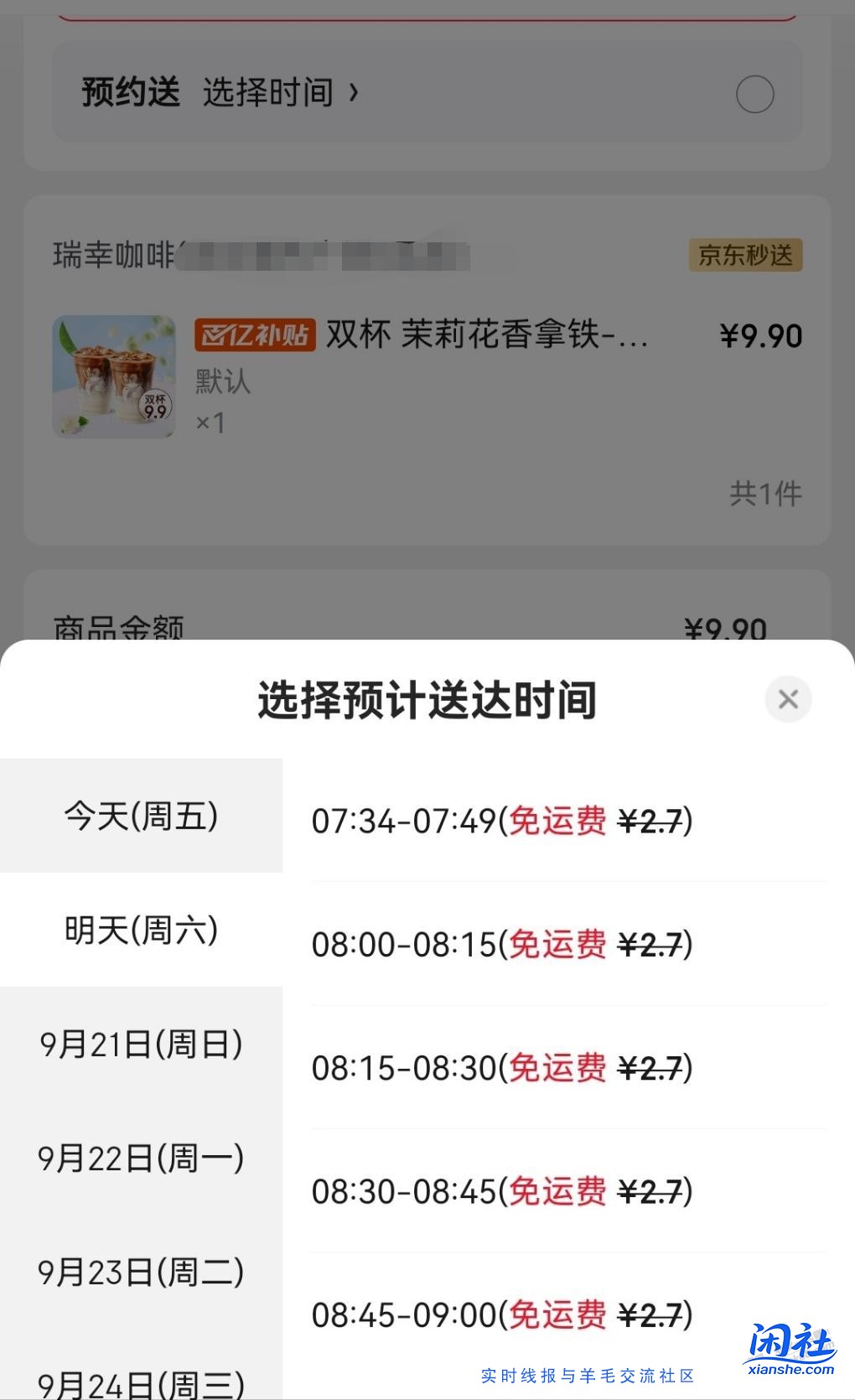Switch to tomorrow 明天(周六) date tab
Screen dimensions: 855x1400
(x=141, y=929)
